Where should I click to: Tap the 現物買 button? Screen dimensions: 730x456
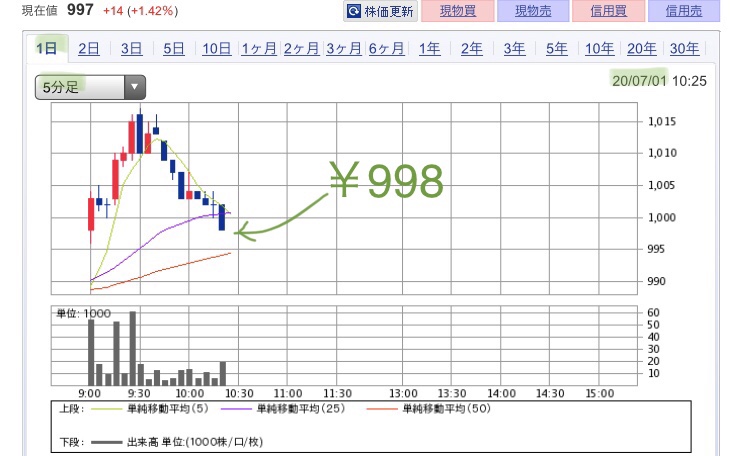tap(457, 12)
